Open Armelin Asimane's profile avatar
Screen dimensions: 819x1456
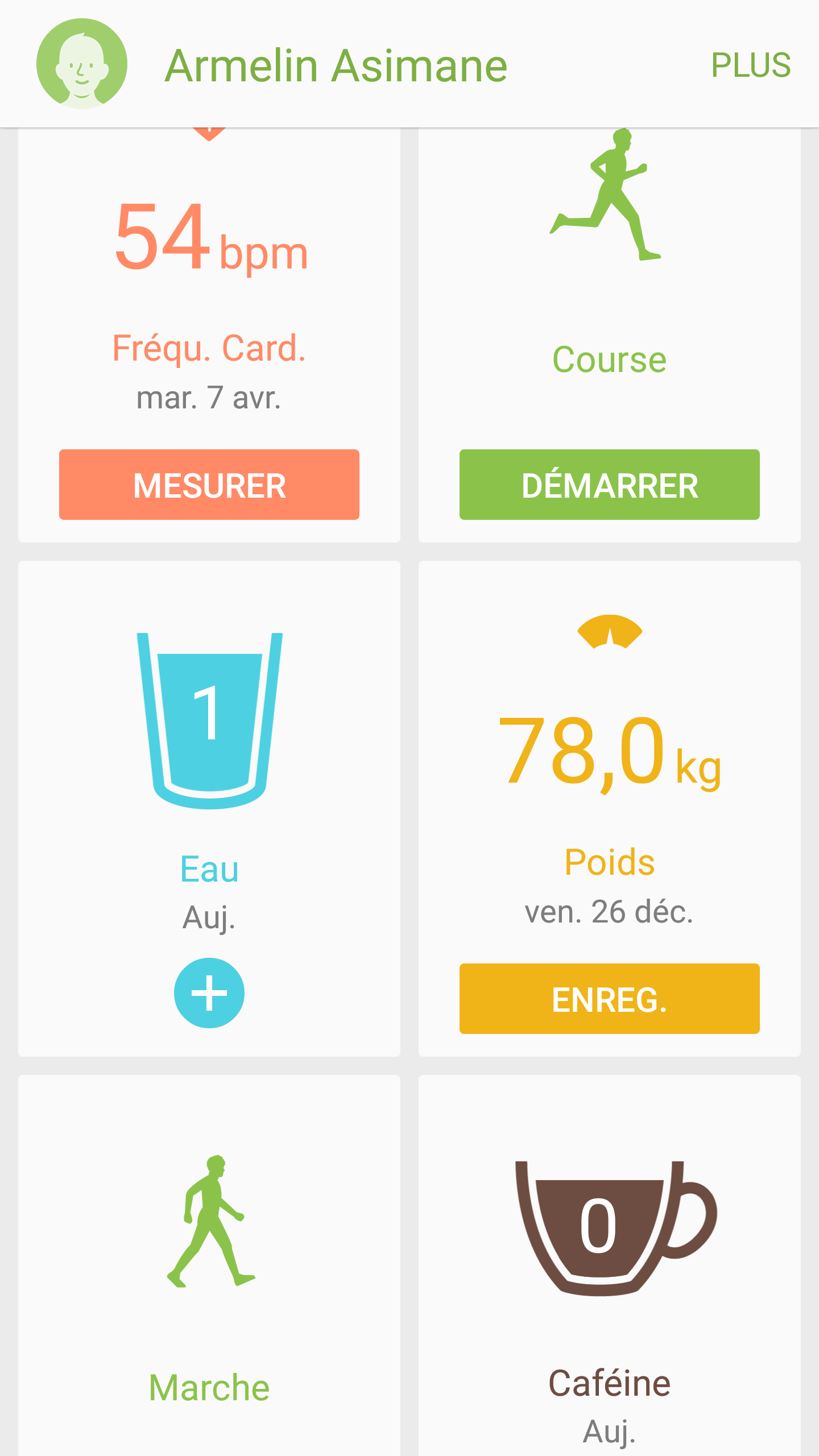[82, 64]
